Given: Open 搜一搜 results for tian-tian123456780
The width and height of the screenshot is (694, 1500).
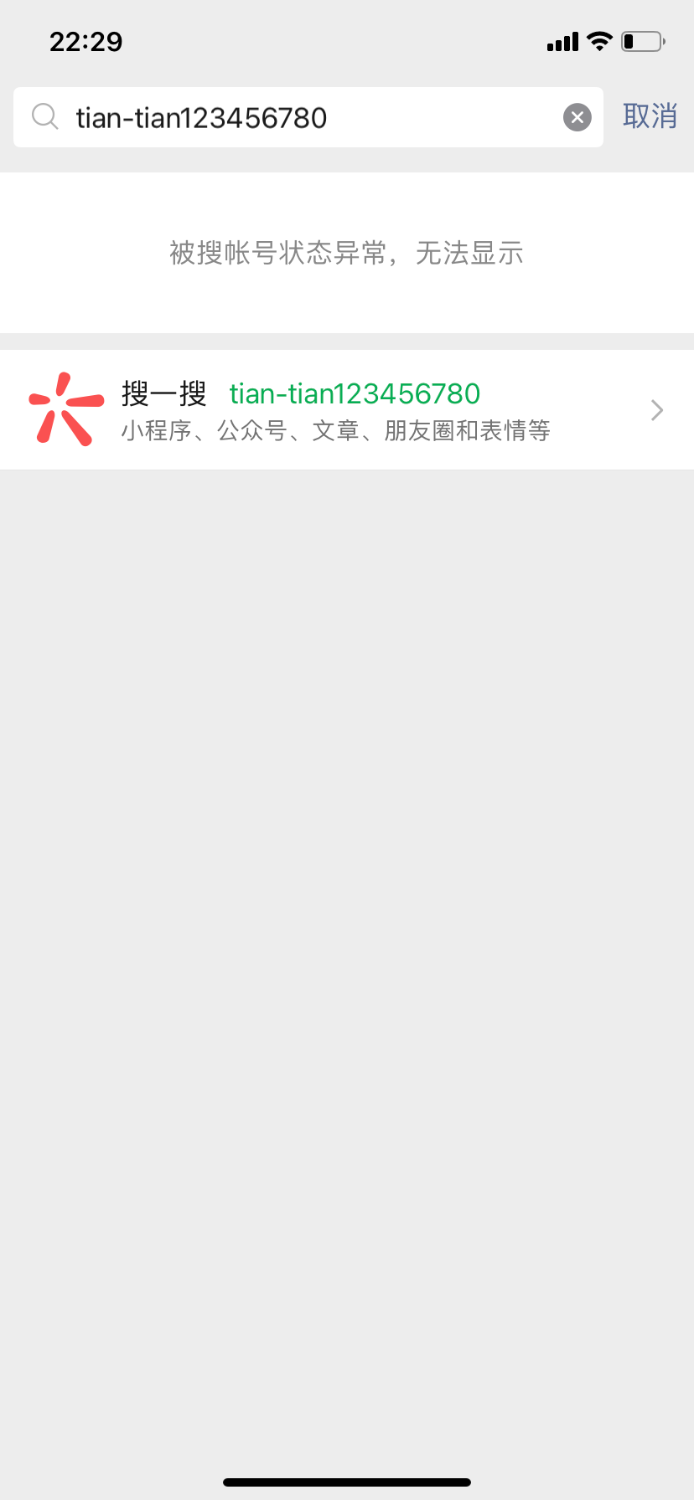Looking at the screenshot, I should point(347,410).
